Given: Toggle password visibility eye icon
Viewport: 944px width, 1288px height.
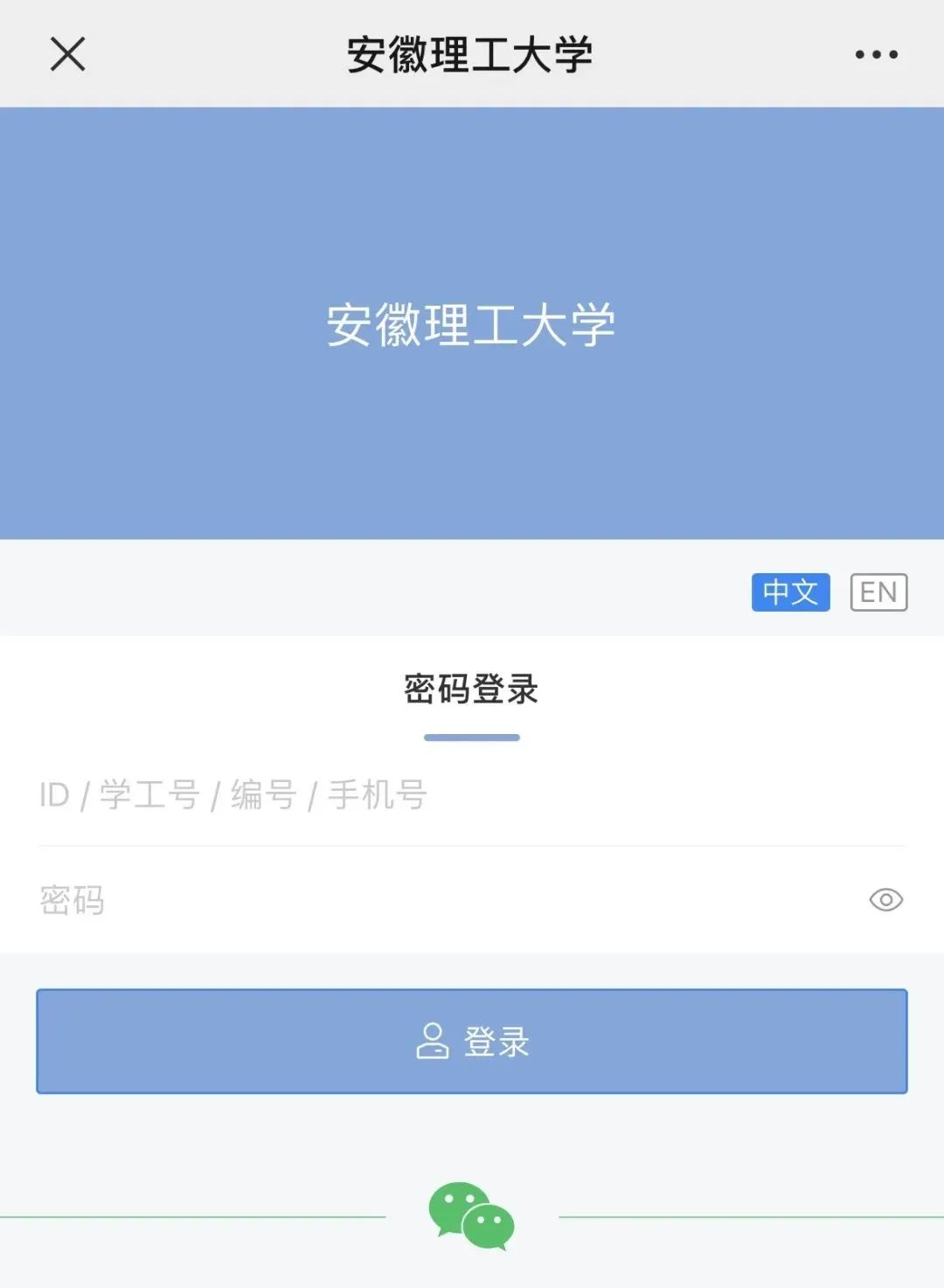Looking at the screenshot, I should [885, 900].
